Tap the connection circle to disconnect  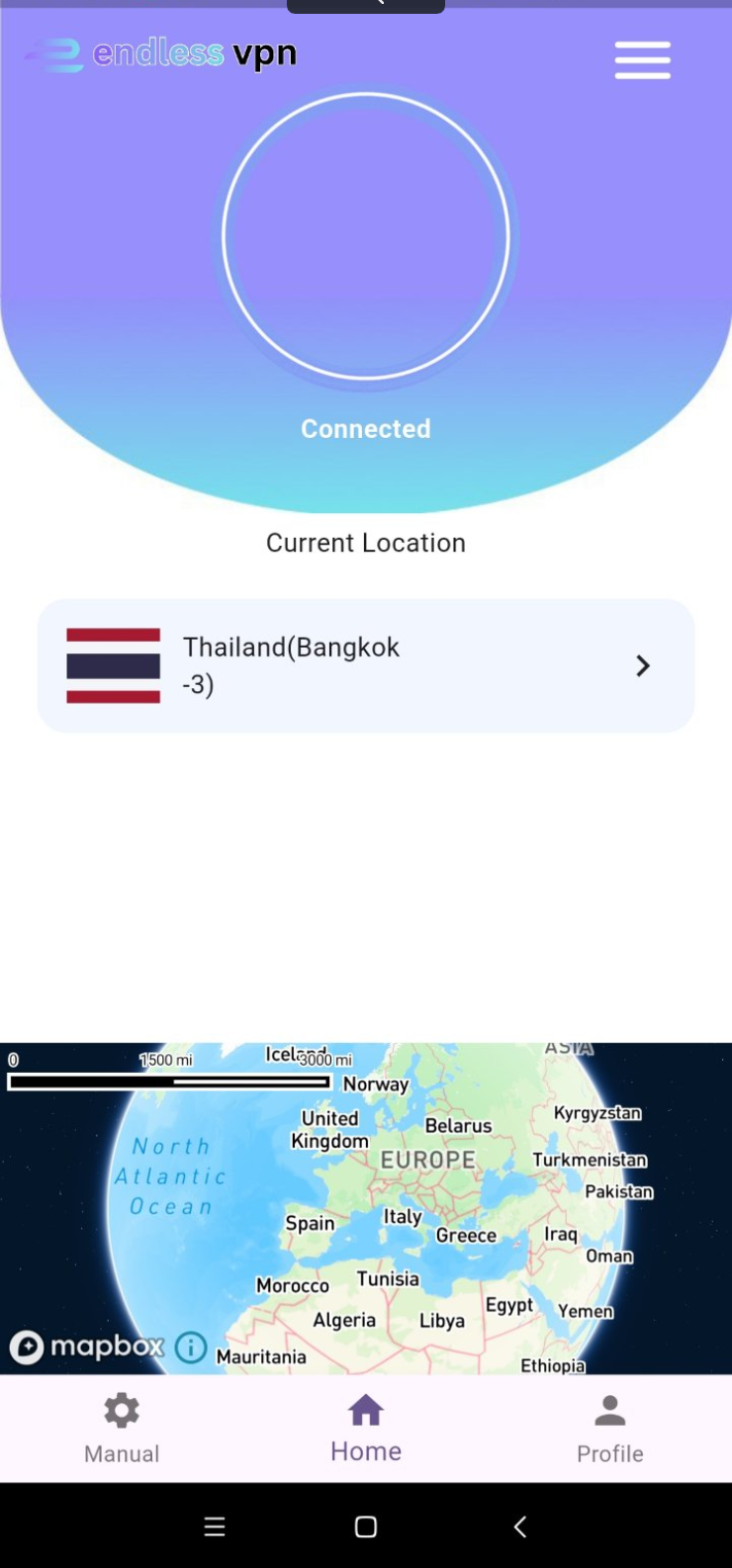(x=365, y=235)
